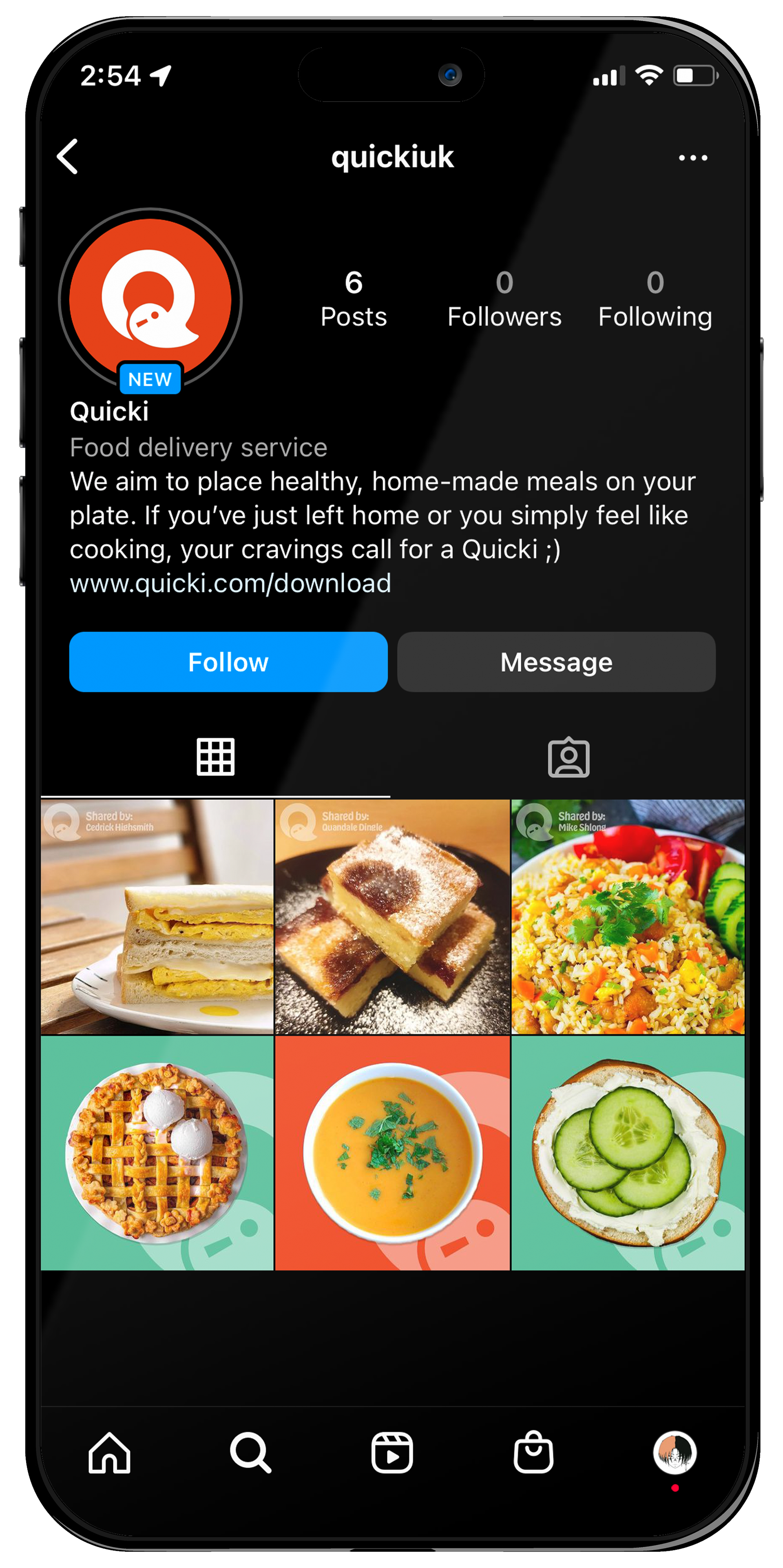Open the www.quicki.com/download link
Image resolution: width=783 pixels, height=1568 pixels.
point(230,583)
